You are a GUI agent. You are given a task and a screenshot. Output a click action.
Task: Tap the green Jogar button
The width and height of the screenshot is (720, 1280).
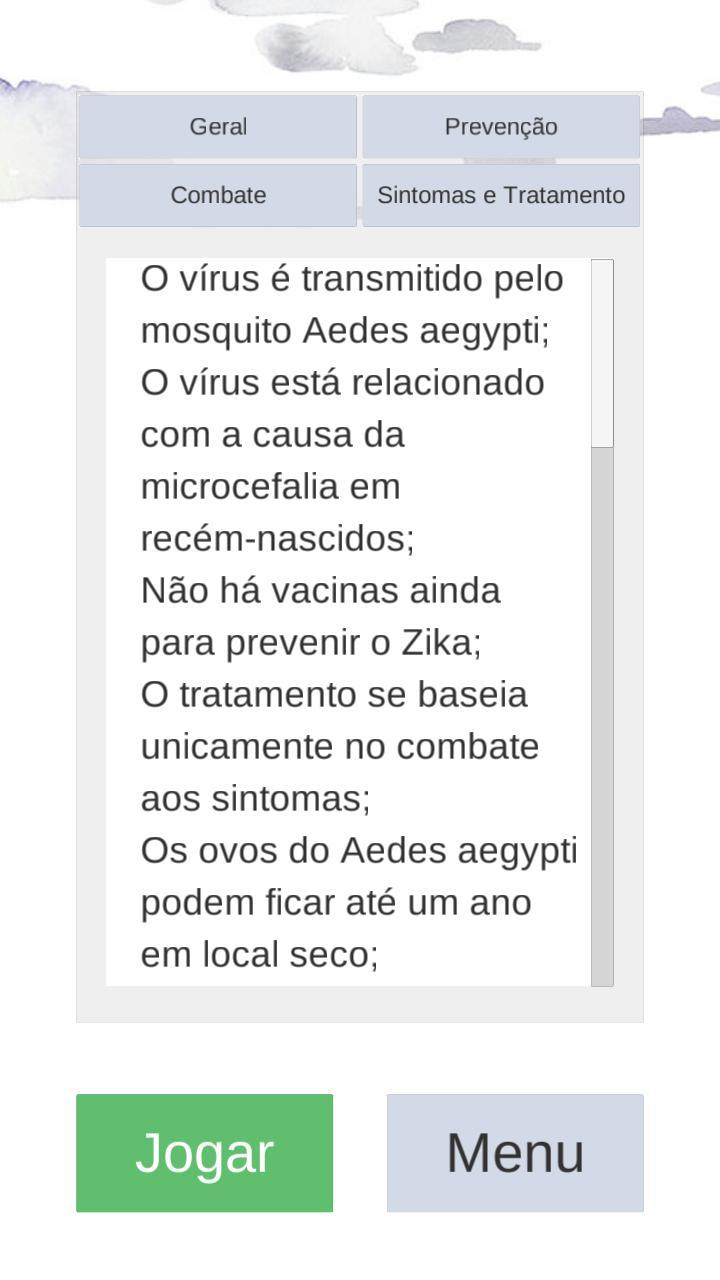click(204, 1153)
